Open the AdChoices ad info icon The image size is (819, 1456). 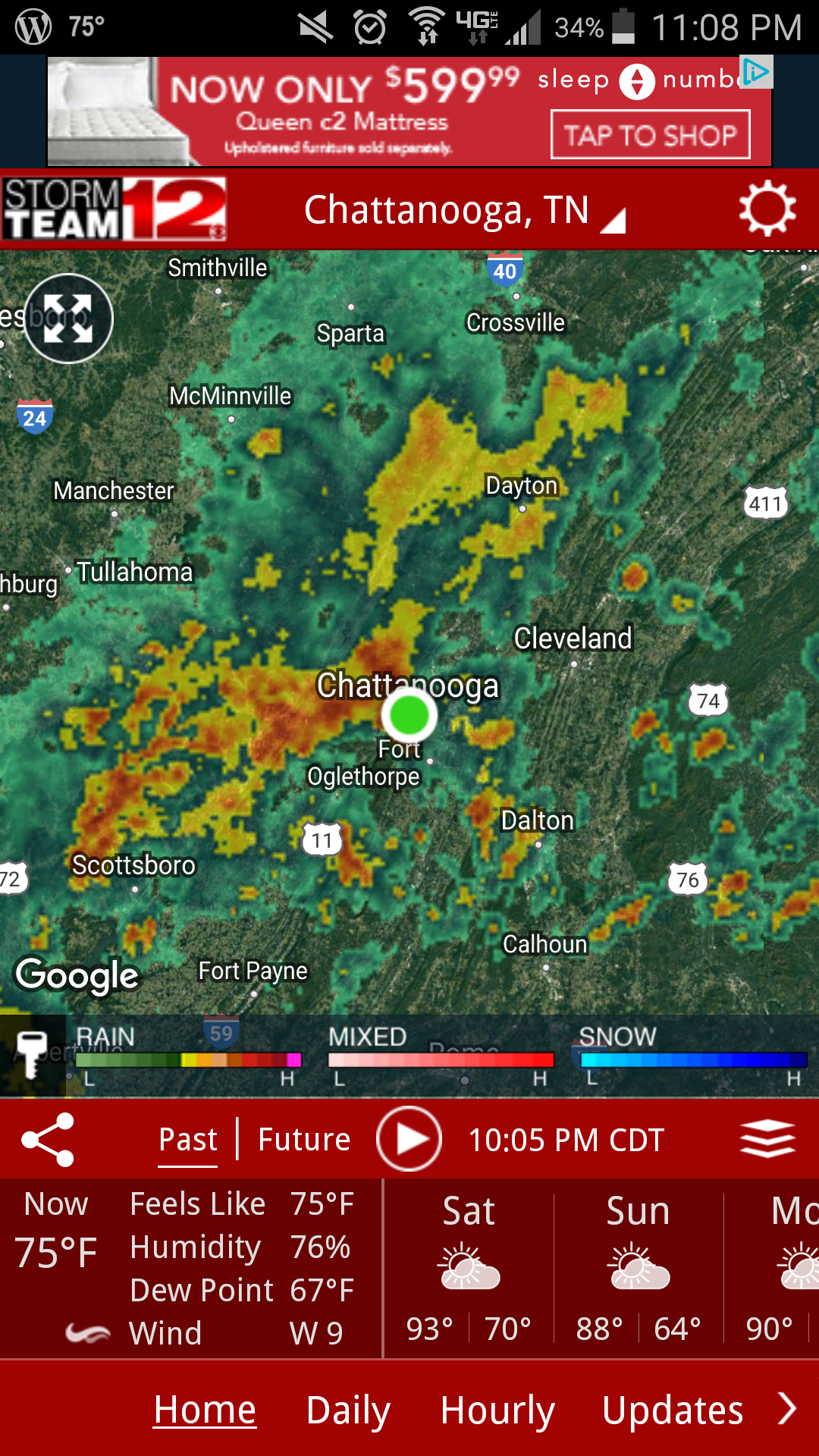(x=755, y=72)
